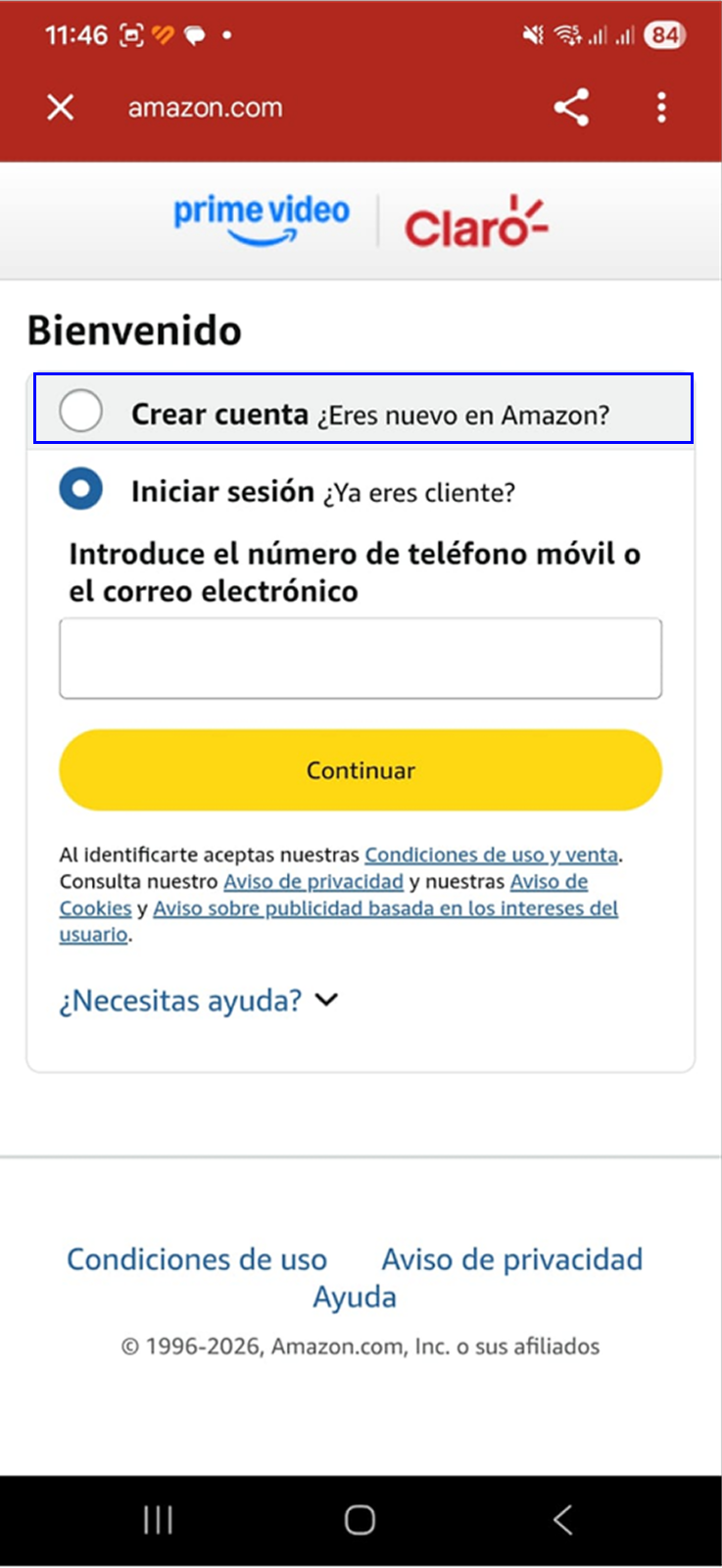722x1568 pixels.
Task: Open the footer Condiciones de uso link
Action: (197, 1259)
